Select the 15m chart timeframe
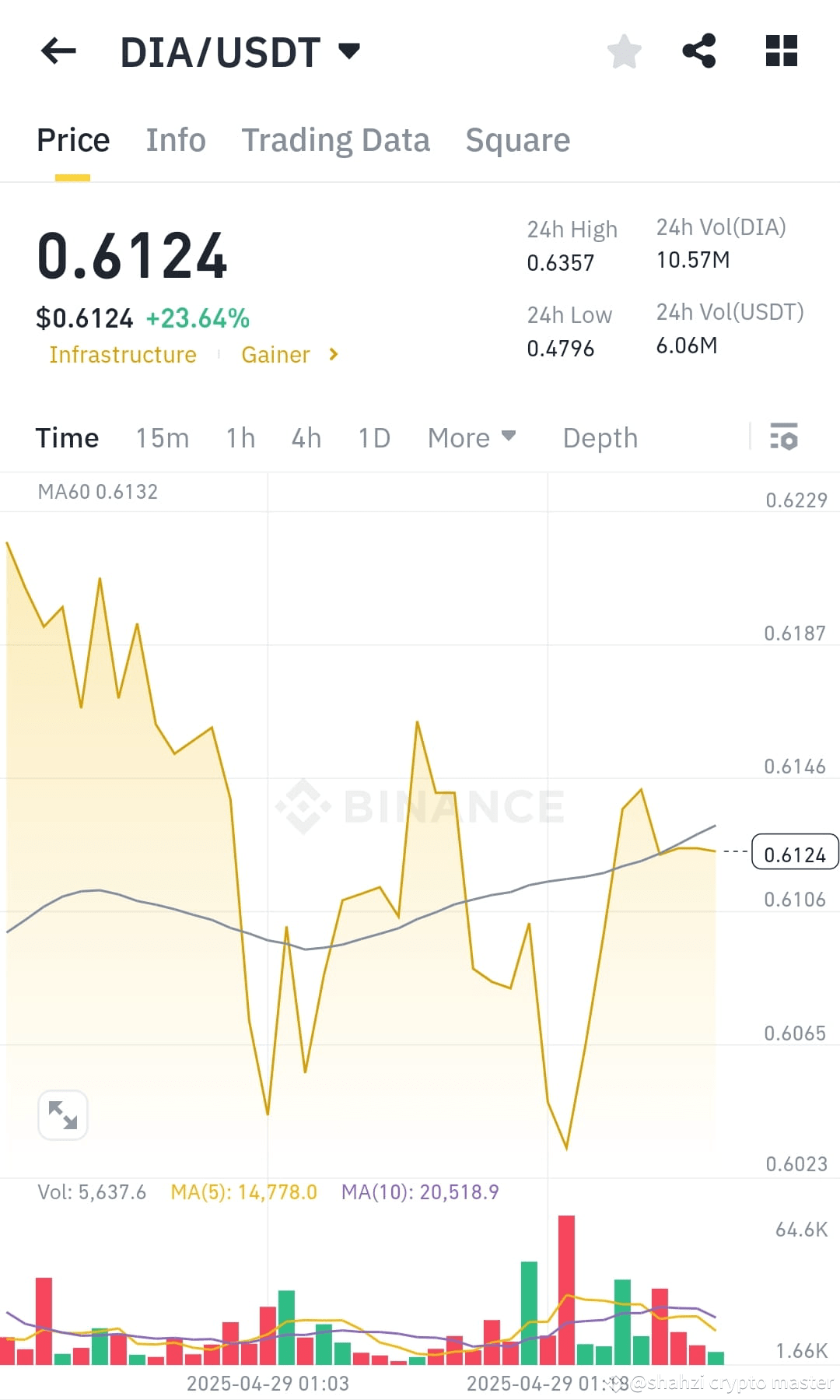This screenshot has height=1400, width=840. (x=162, y=437)
